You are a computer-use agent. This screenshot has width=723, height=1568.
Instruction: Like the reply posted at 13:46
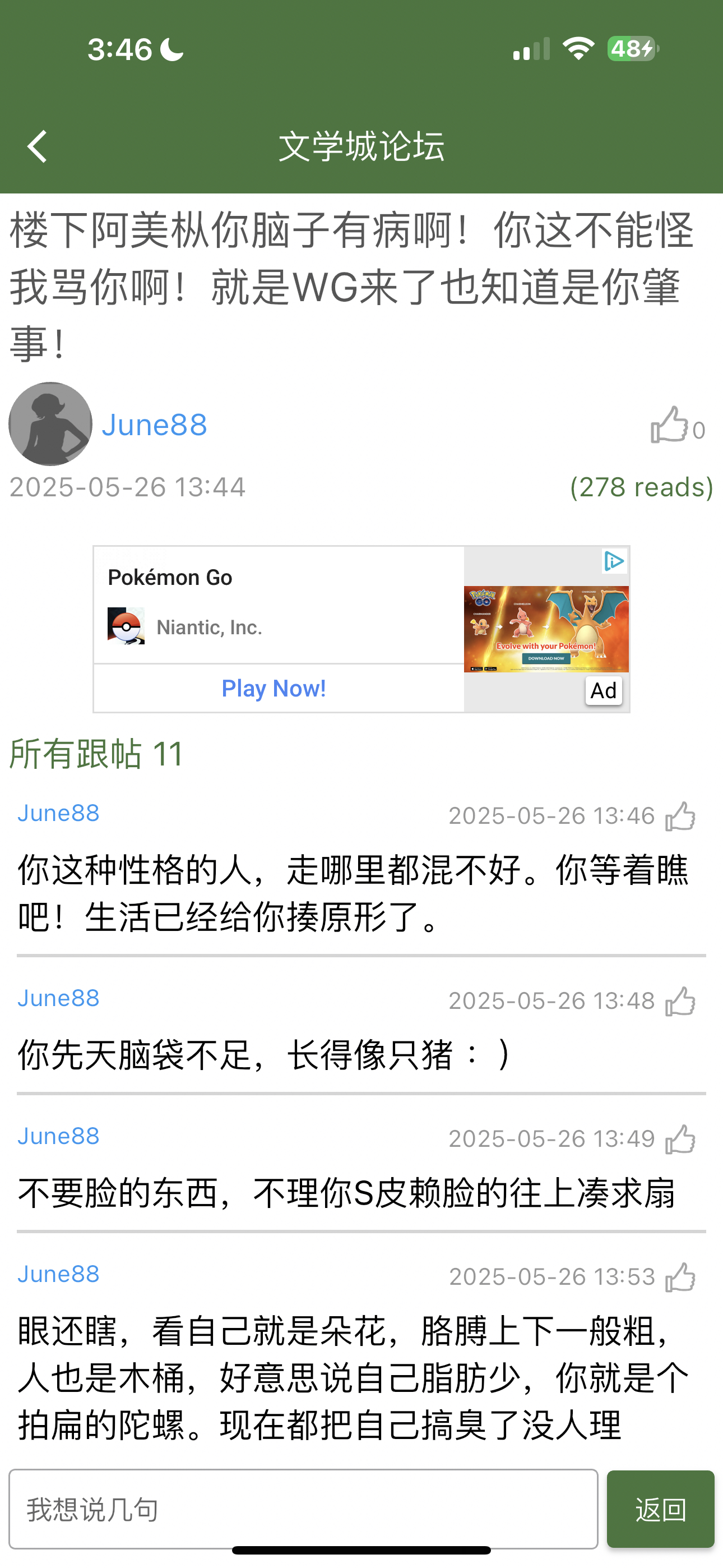[680, 817]
